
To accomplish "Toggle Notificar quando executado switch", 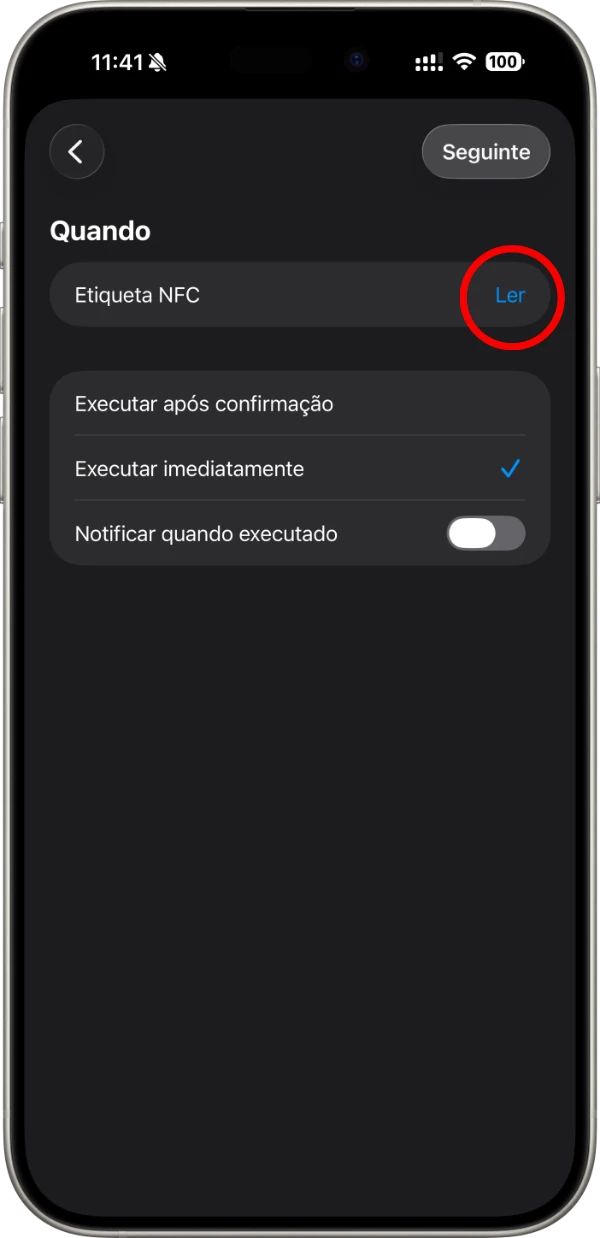I will [x=485, y=533].
